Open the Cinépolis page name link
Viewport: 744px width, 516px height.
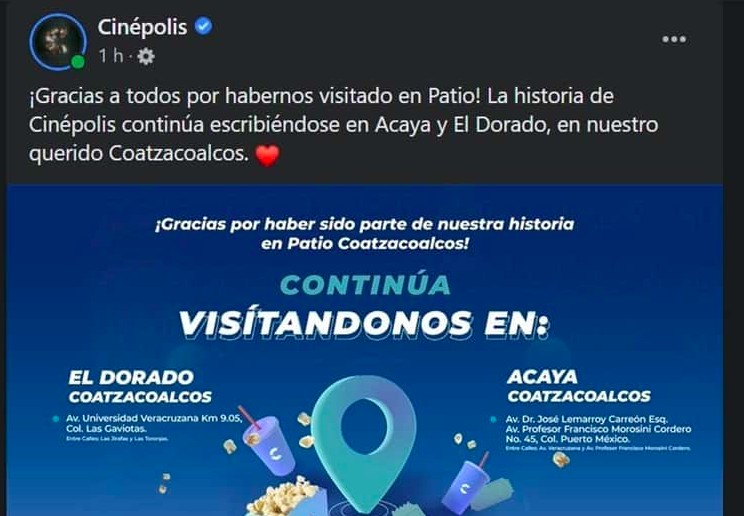click(x=142, y=28)
